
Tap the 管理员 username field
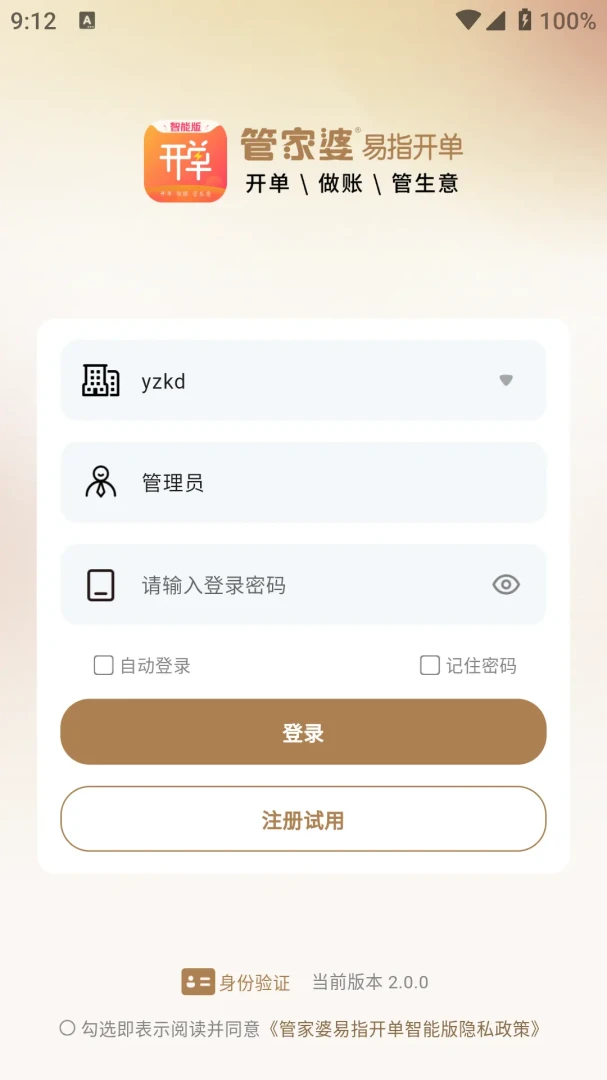click(303, 482)
